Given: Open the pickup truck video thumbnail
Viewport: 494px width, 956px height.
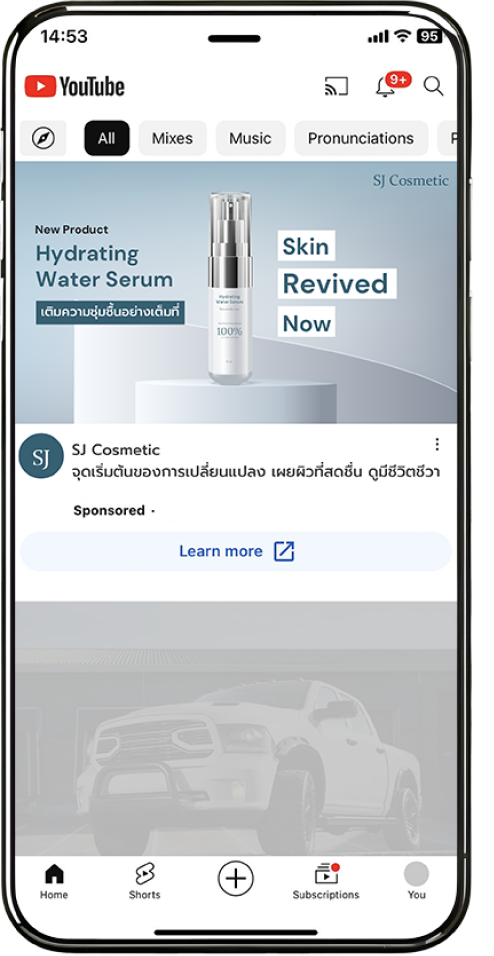Looking at the screenshot, I should tap(235, 729).
